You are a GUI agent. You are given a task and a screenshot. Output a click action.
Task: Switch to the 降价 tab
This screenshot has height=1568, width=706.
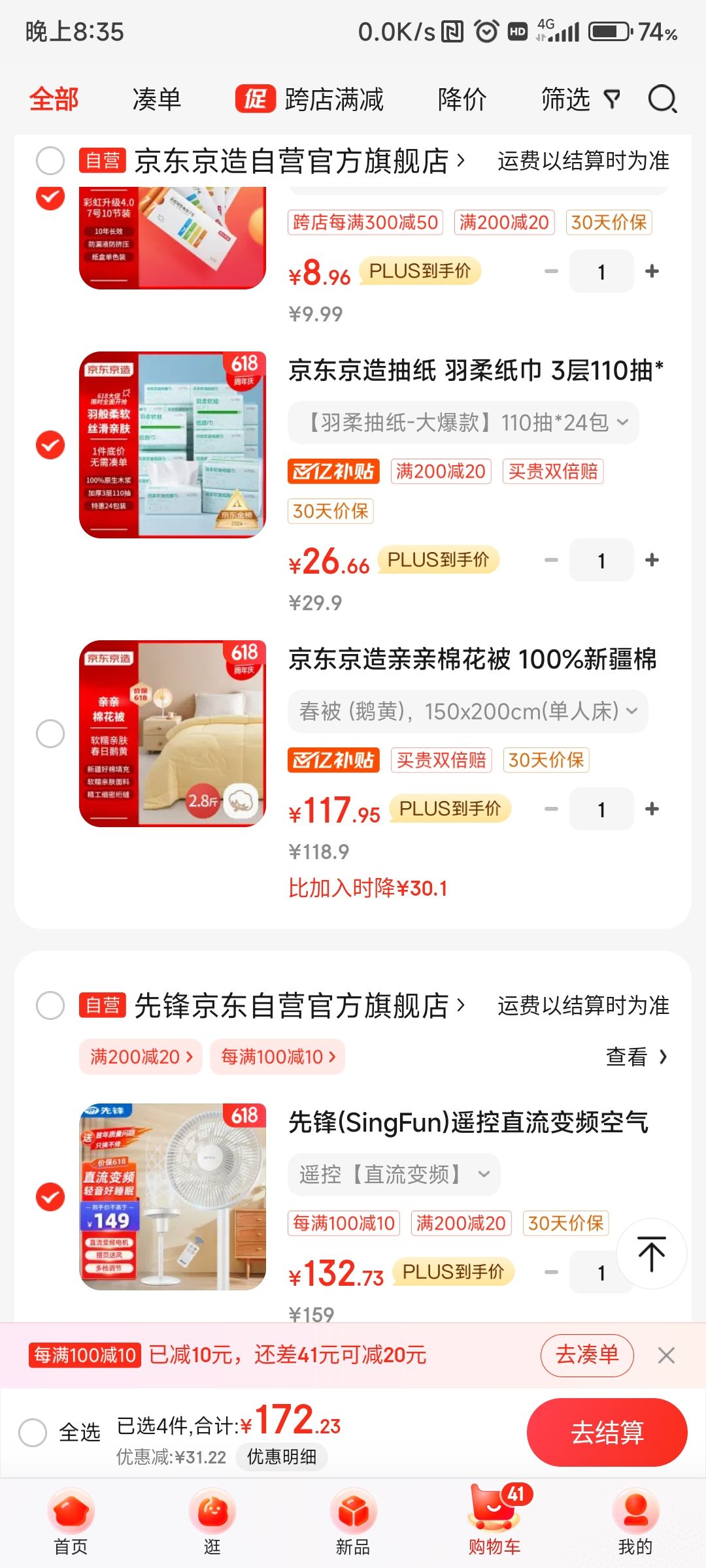tap(462, 100)
